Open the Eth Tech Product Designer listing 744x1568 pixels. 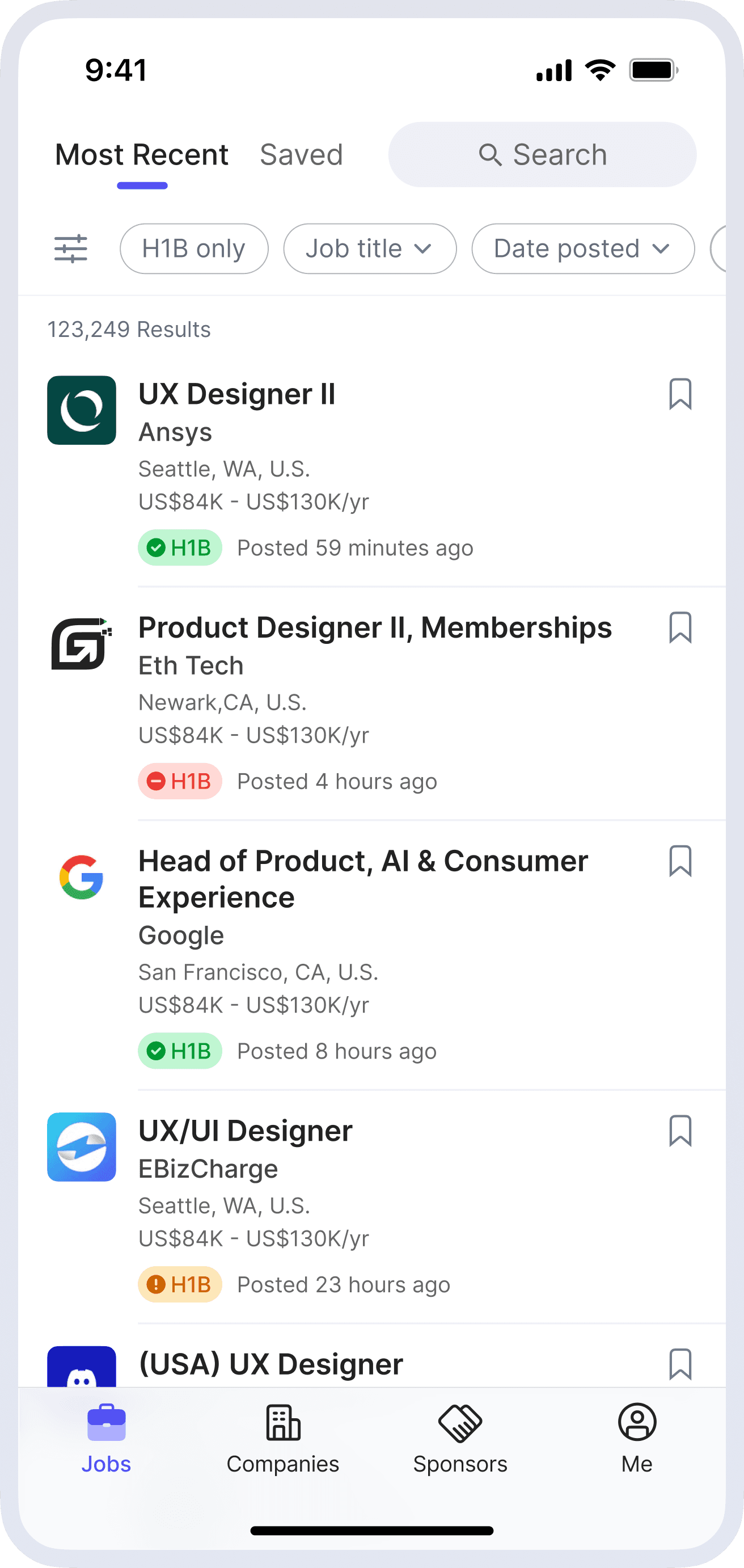click(x=375, y=627)
